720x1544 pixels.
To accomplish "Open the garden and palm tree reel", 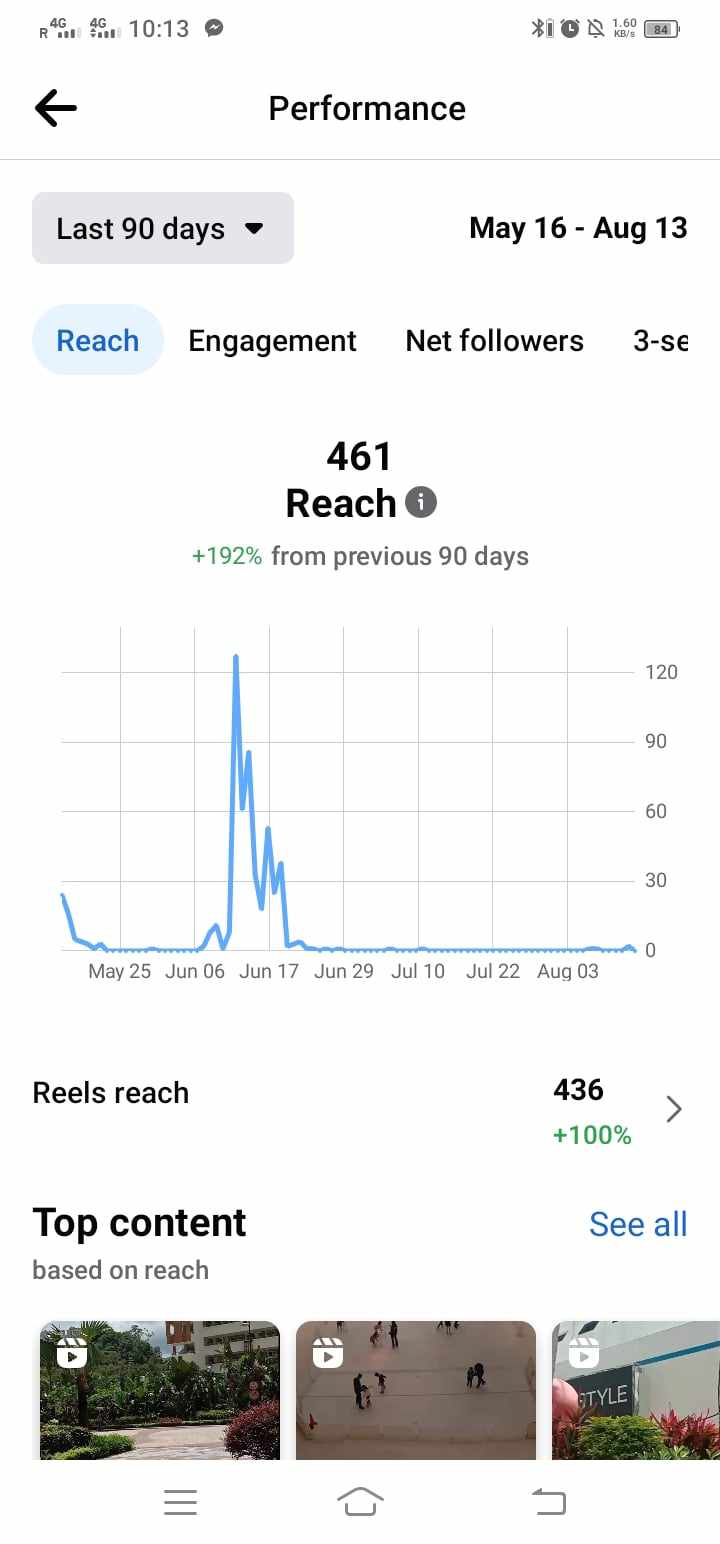I will click(x=160, y=1390).
